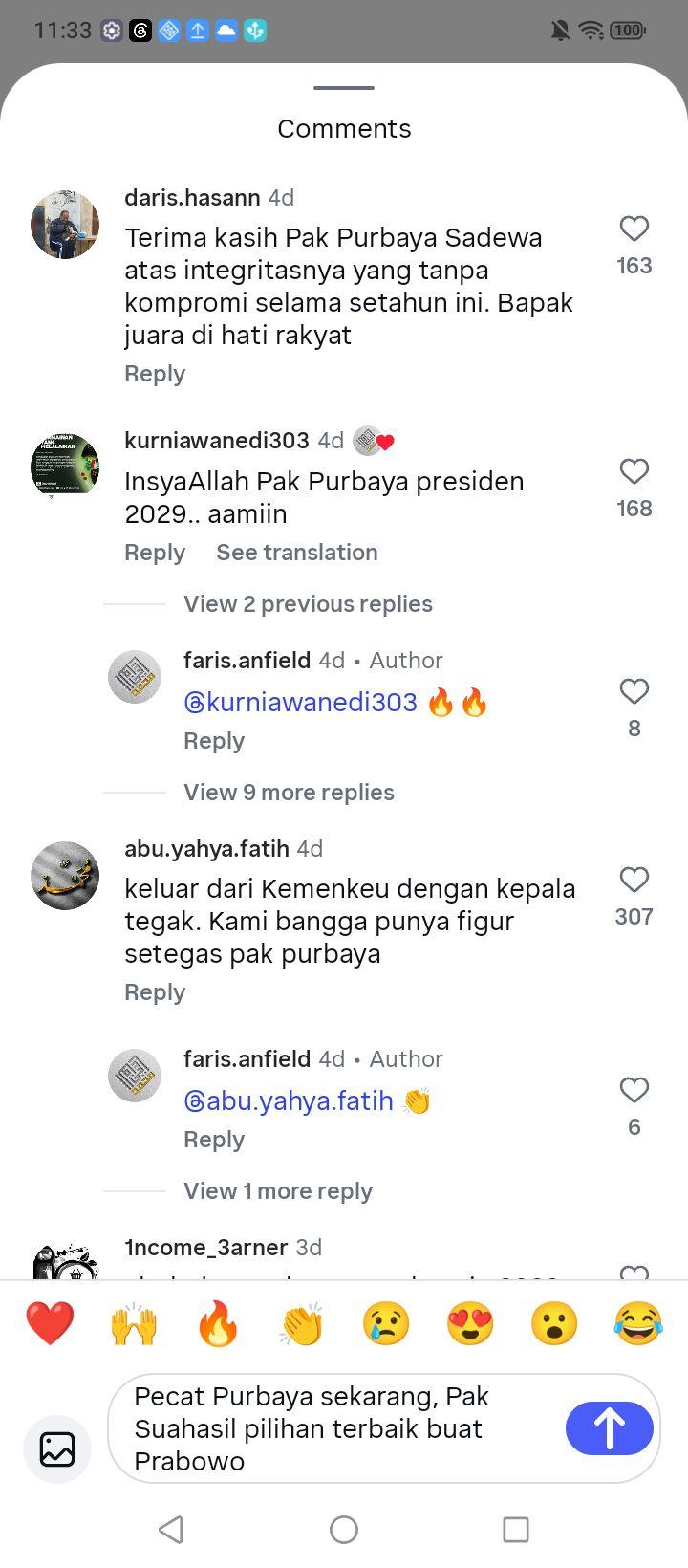Expand View 1 more reply

click(x=278, y=1191)
